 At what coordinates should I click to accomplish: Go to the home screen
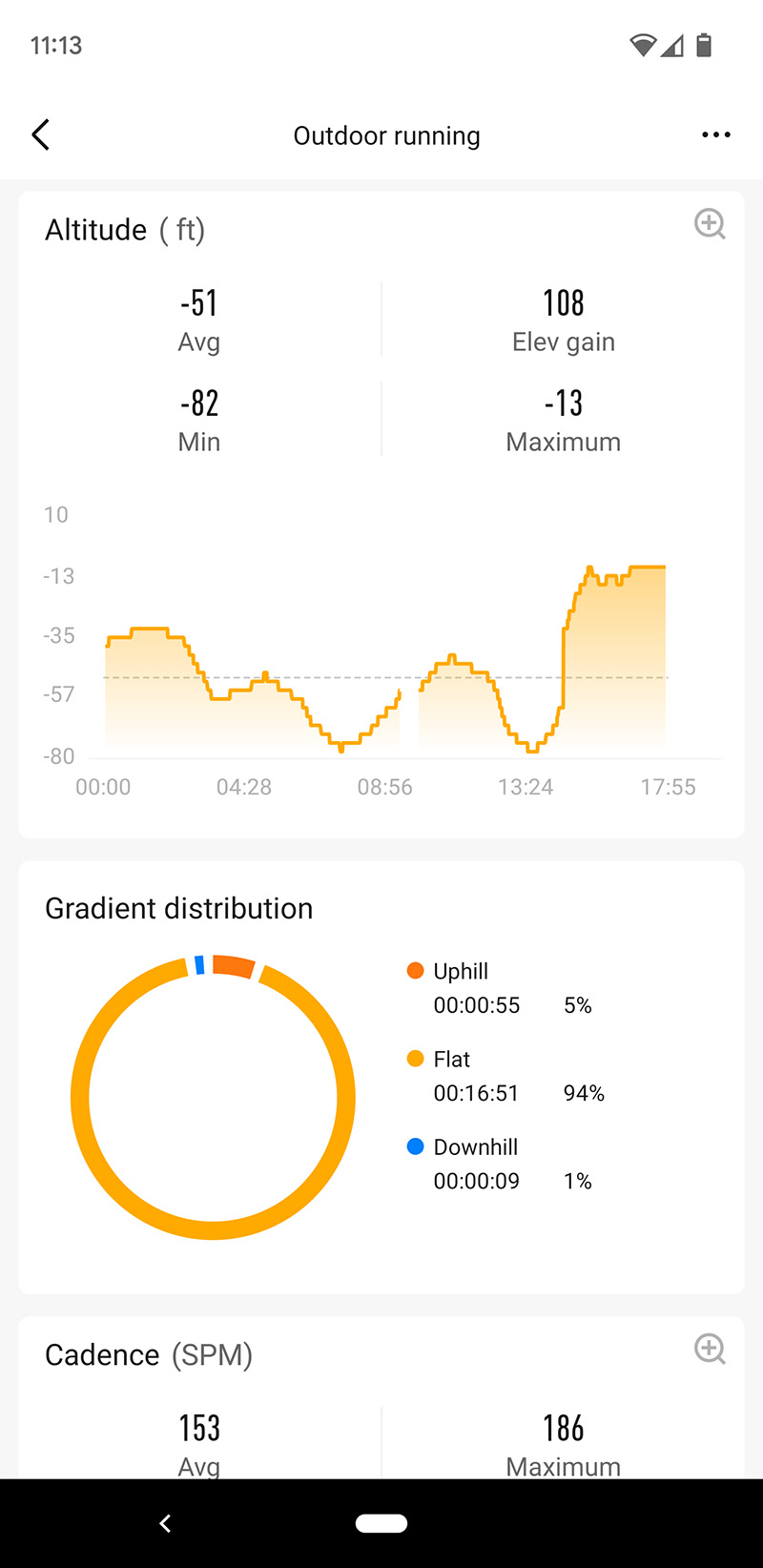[x=381, y=1523]
